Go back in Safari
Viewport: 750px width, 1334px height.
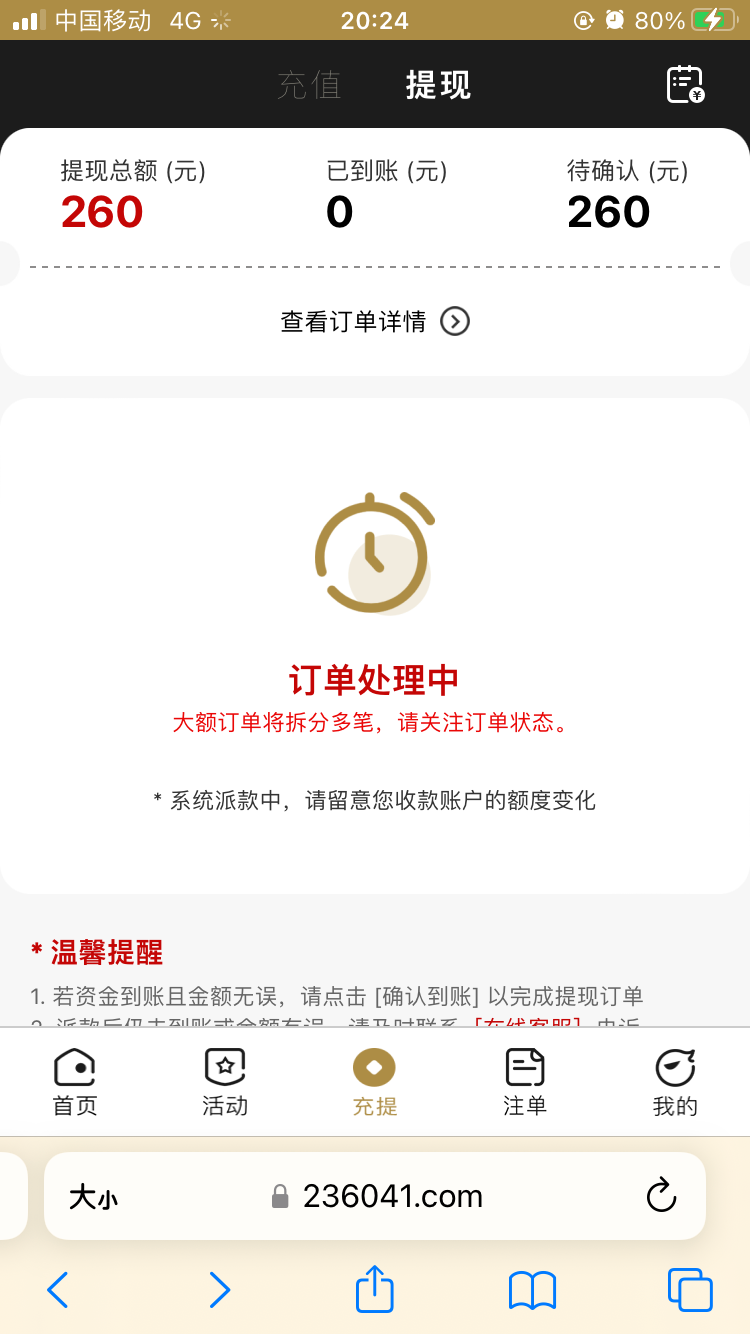[x=58, y=1290]
